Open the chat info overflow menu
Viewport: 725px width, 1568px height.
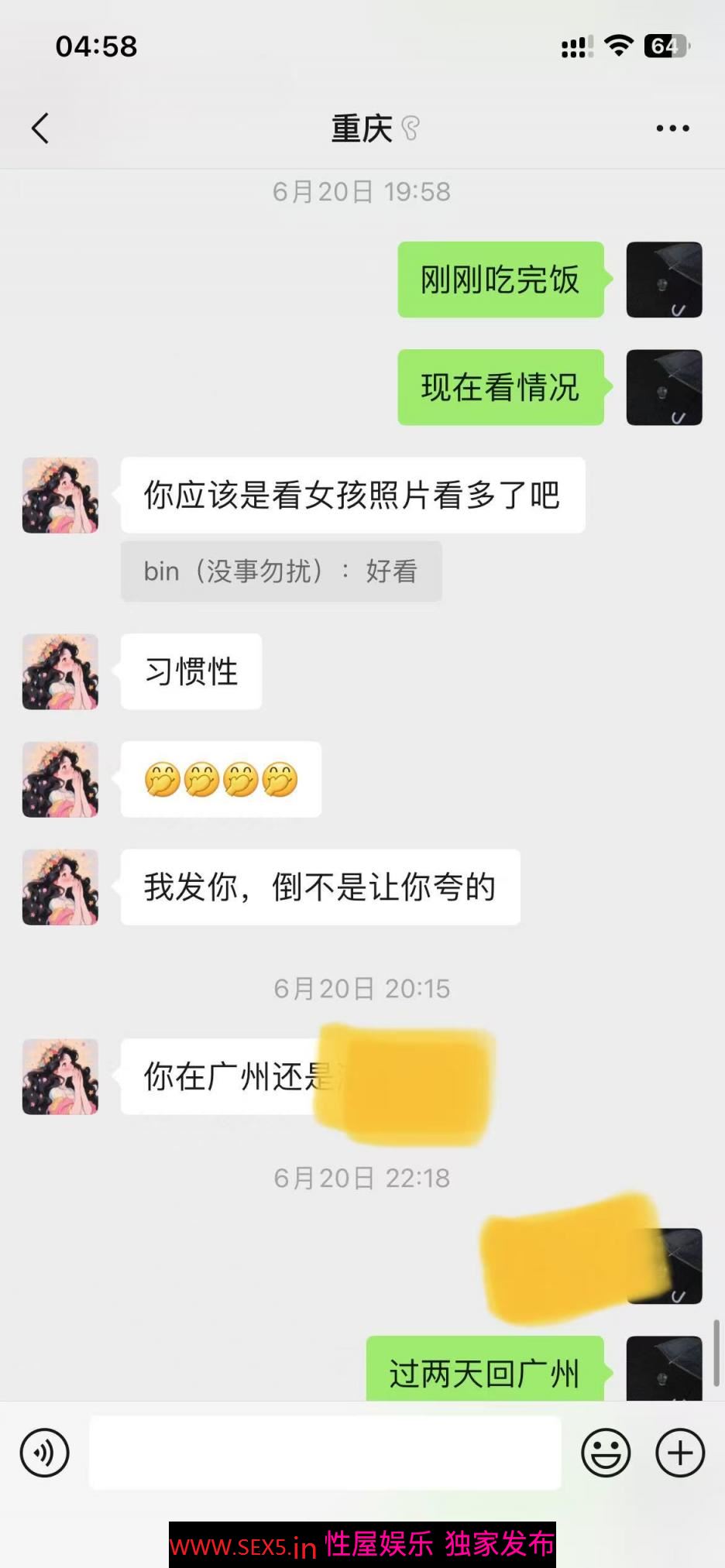coord(672,129)
